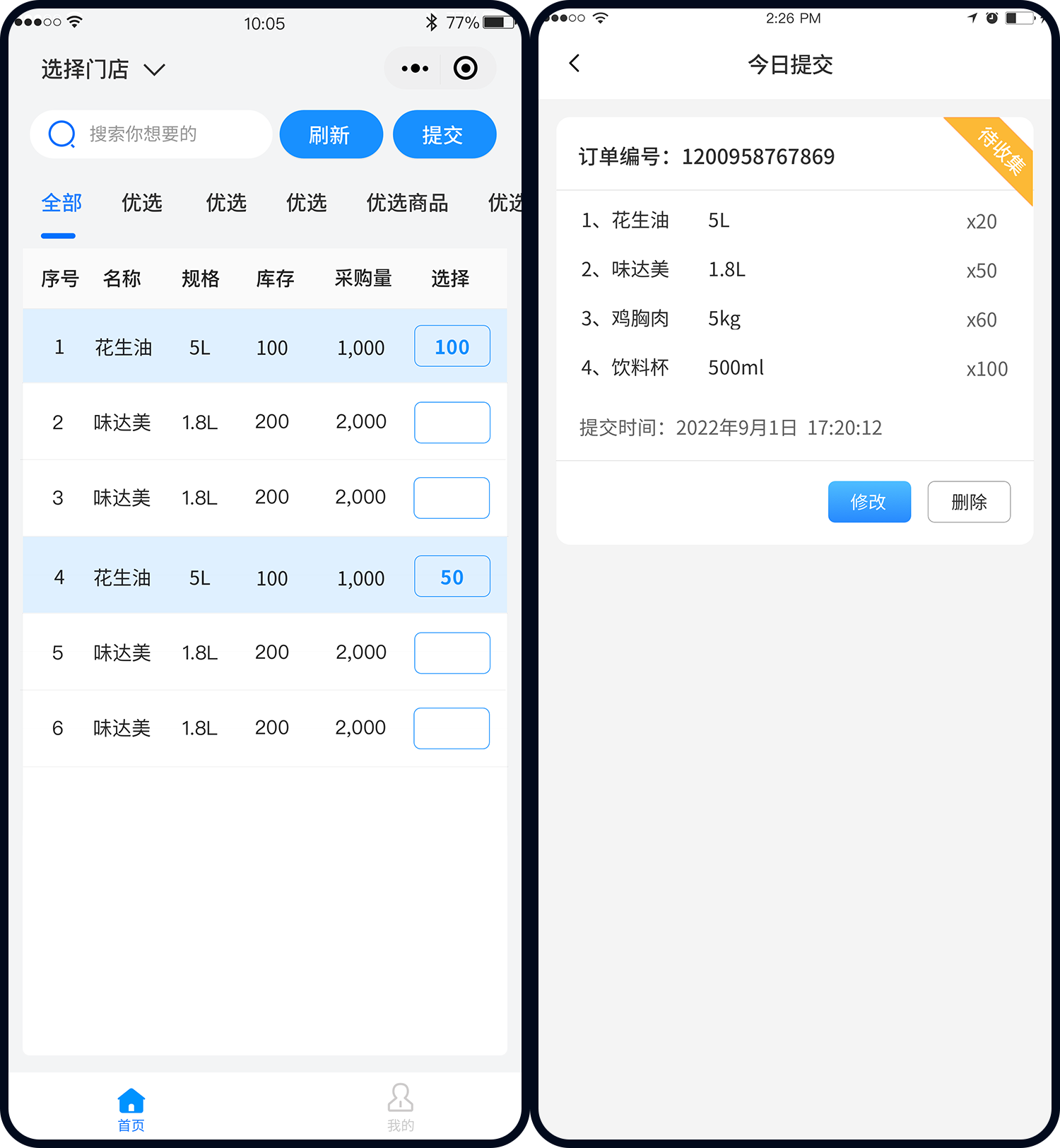
Task: Click the back arrow on 今日提交 page
Action: tap(575, 63)
